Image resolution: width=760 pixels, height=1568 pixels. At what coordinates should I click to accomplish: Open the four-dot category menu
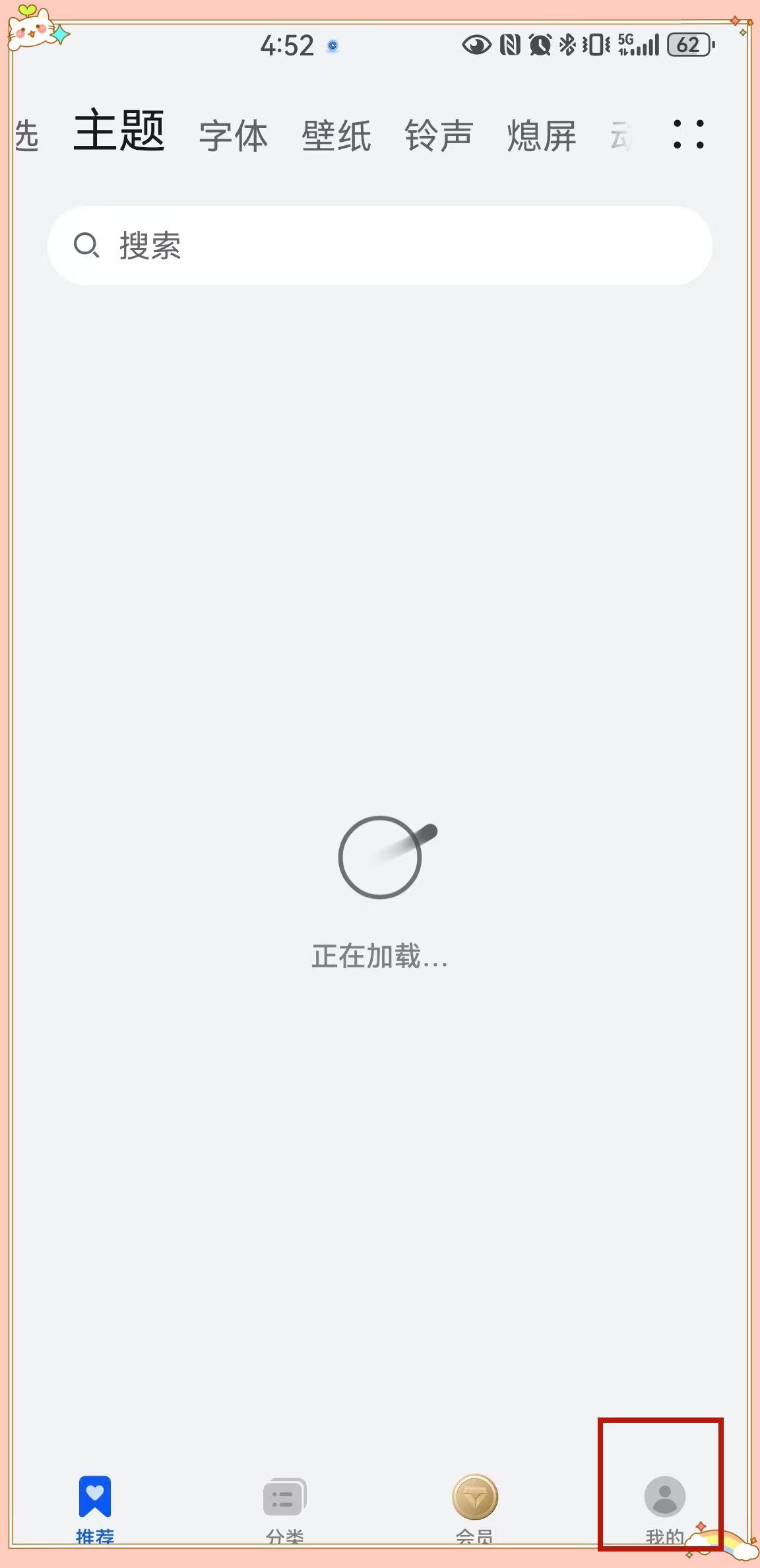[688, 135]
